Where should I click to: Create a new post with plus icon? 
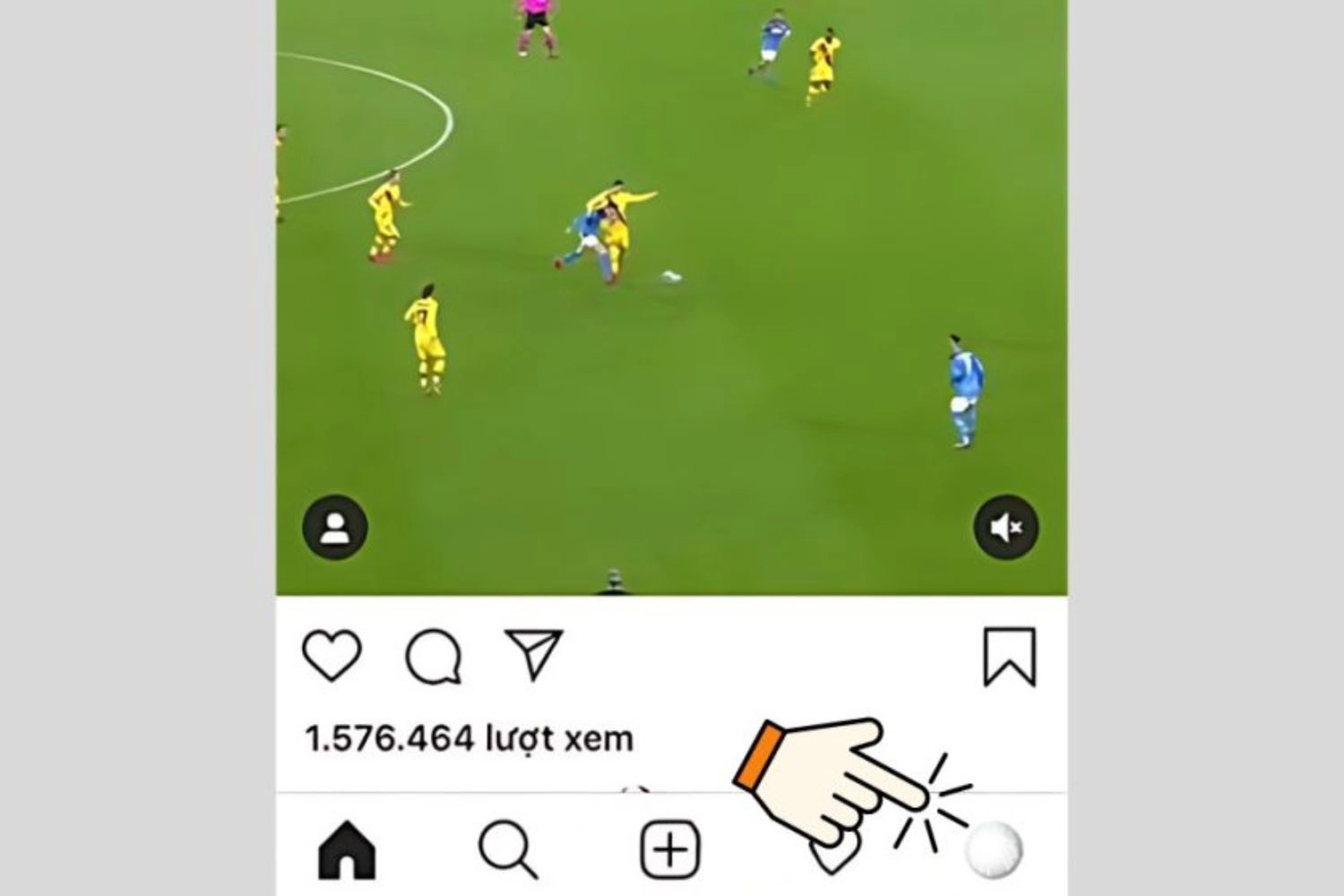(x=669, y=849)
